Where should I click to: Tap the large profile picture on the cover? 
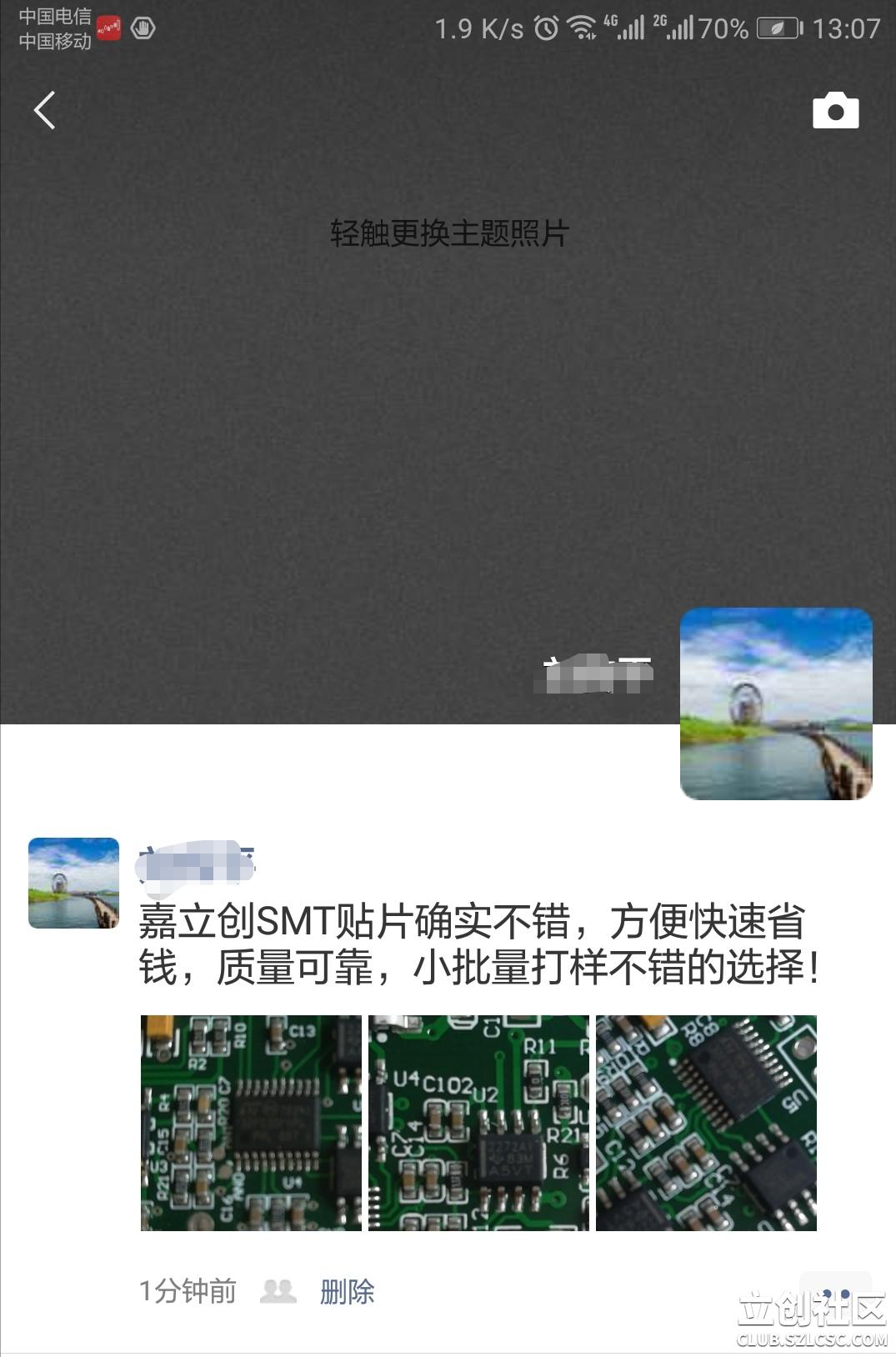point(777,704)
